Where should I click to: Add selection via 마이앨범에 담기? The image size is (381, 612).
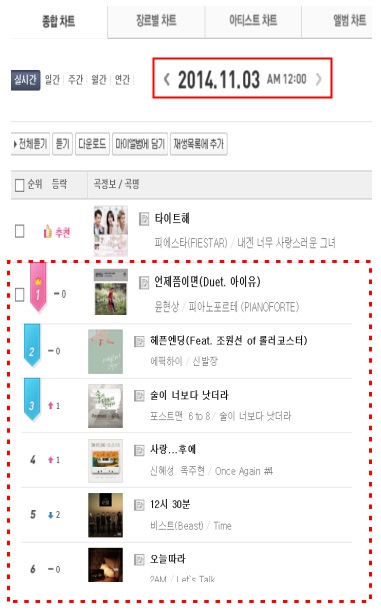tap(140, 144)
